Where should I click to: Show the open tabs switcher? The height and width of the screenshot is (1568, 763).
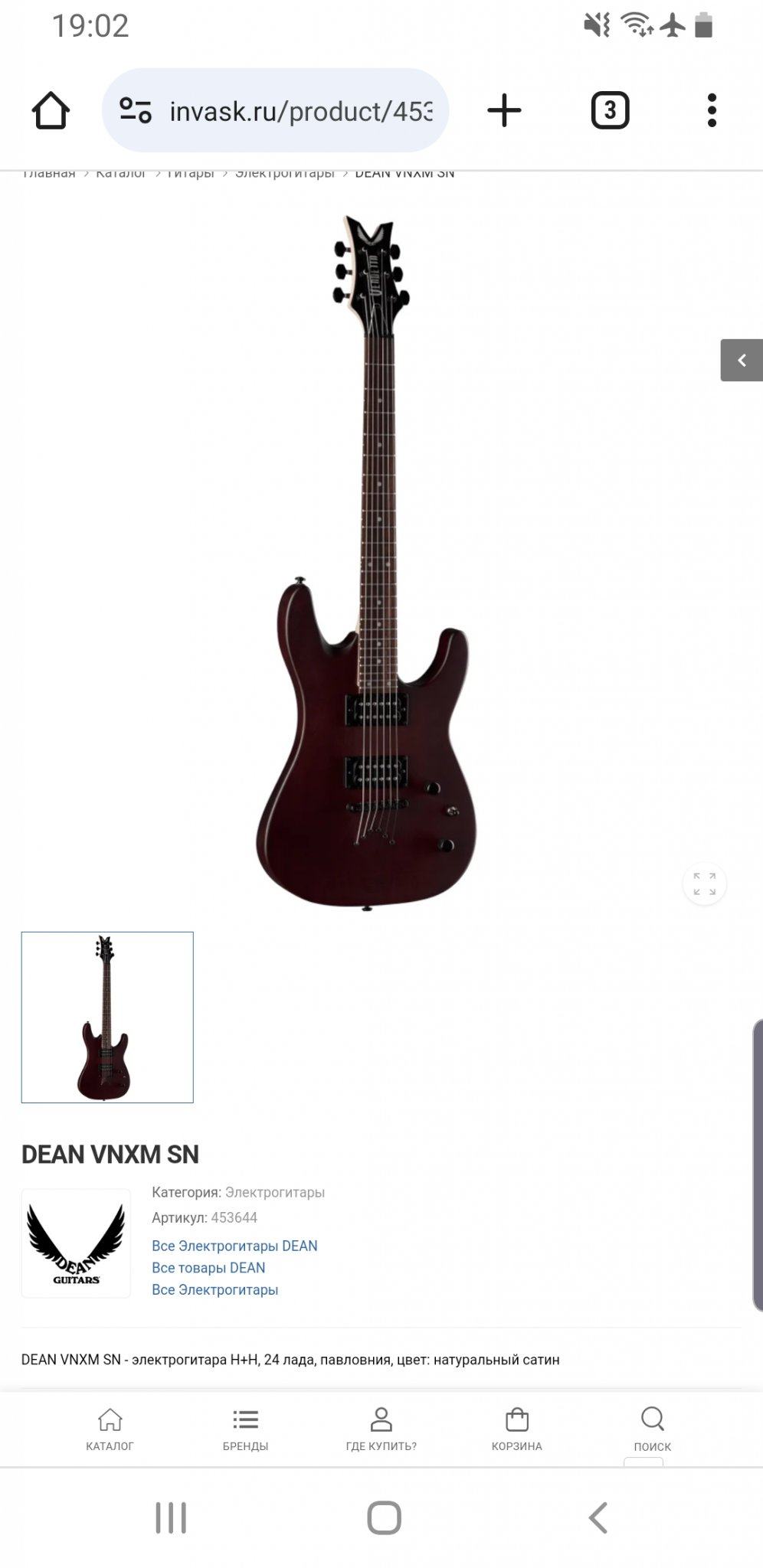click(610, 111)
